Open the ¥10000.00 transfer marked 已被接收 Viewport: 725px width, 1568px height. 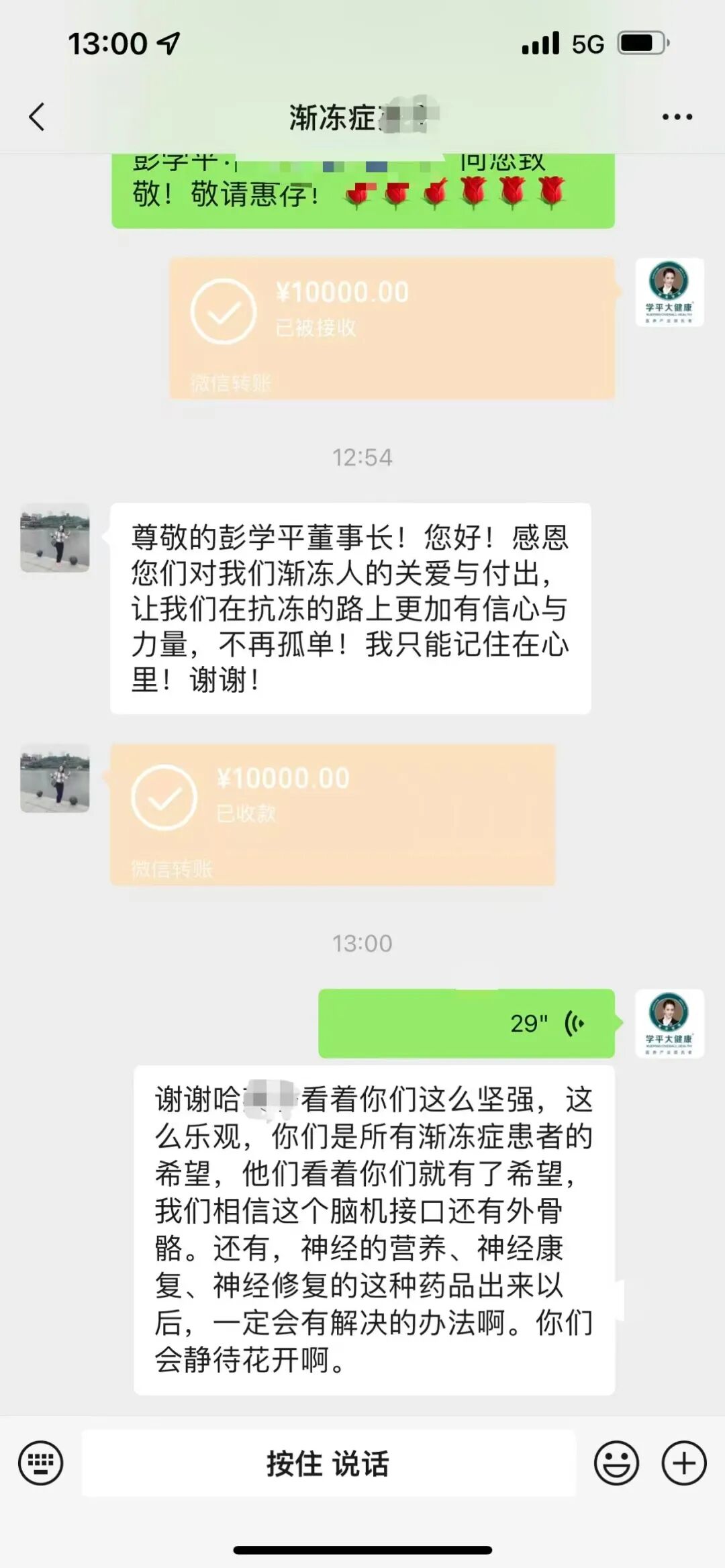pyautogui.click(x=392, y=328)
